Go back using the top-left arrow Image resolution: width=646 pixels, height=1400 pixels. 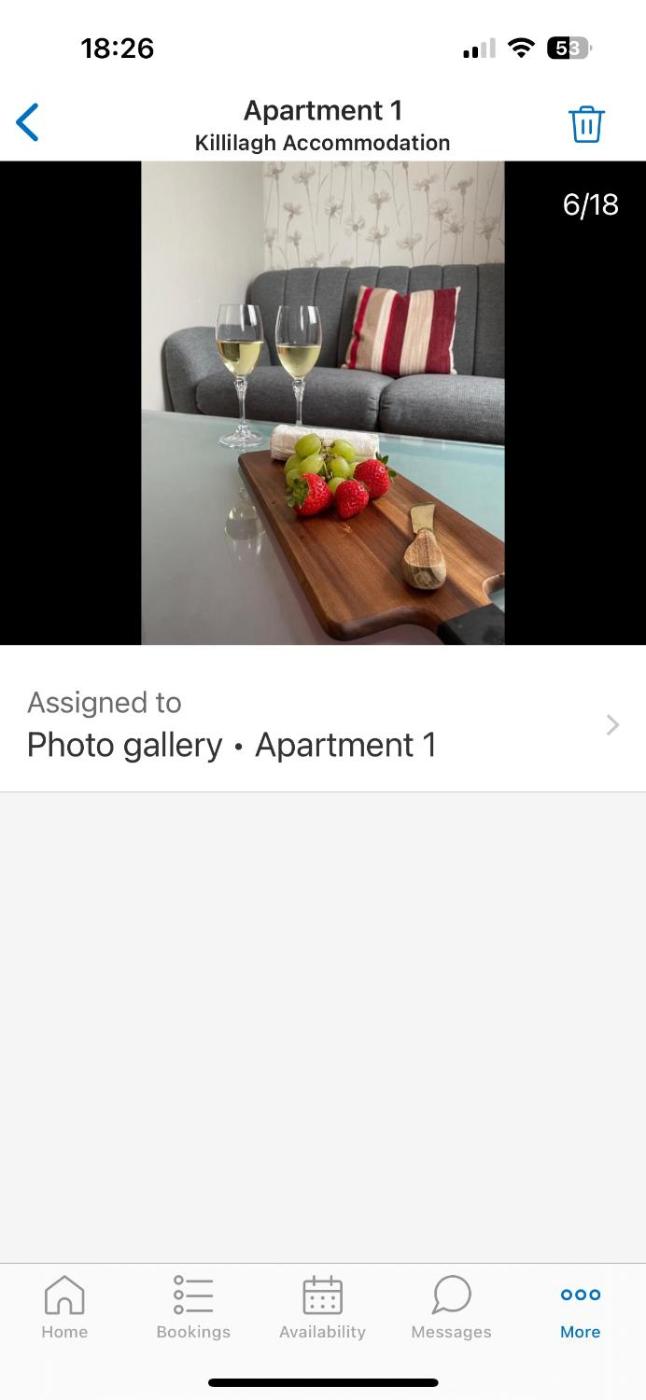click(x=28, y=123)
